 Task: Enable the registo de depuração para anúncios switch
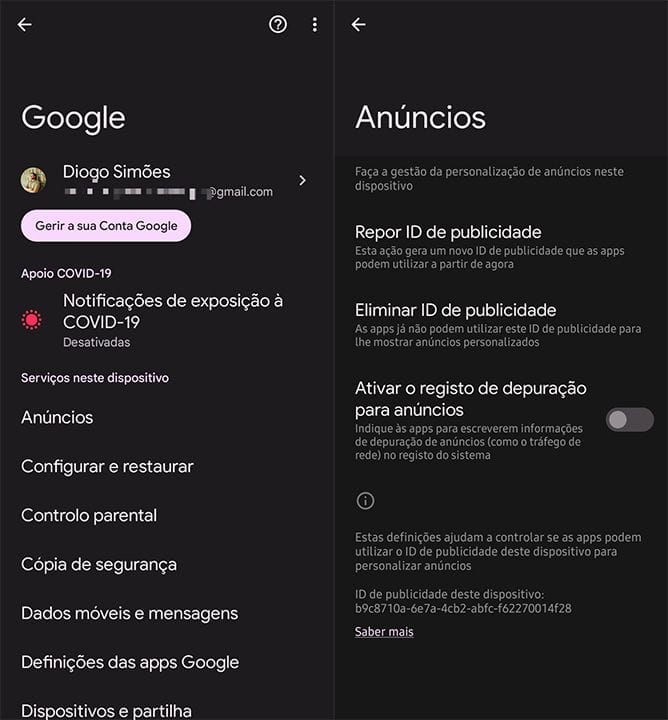630,420
